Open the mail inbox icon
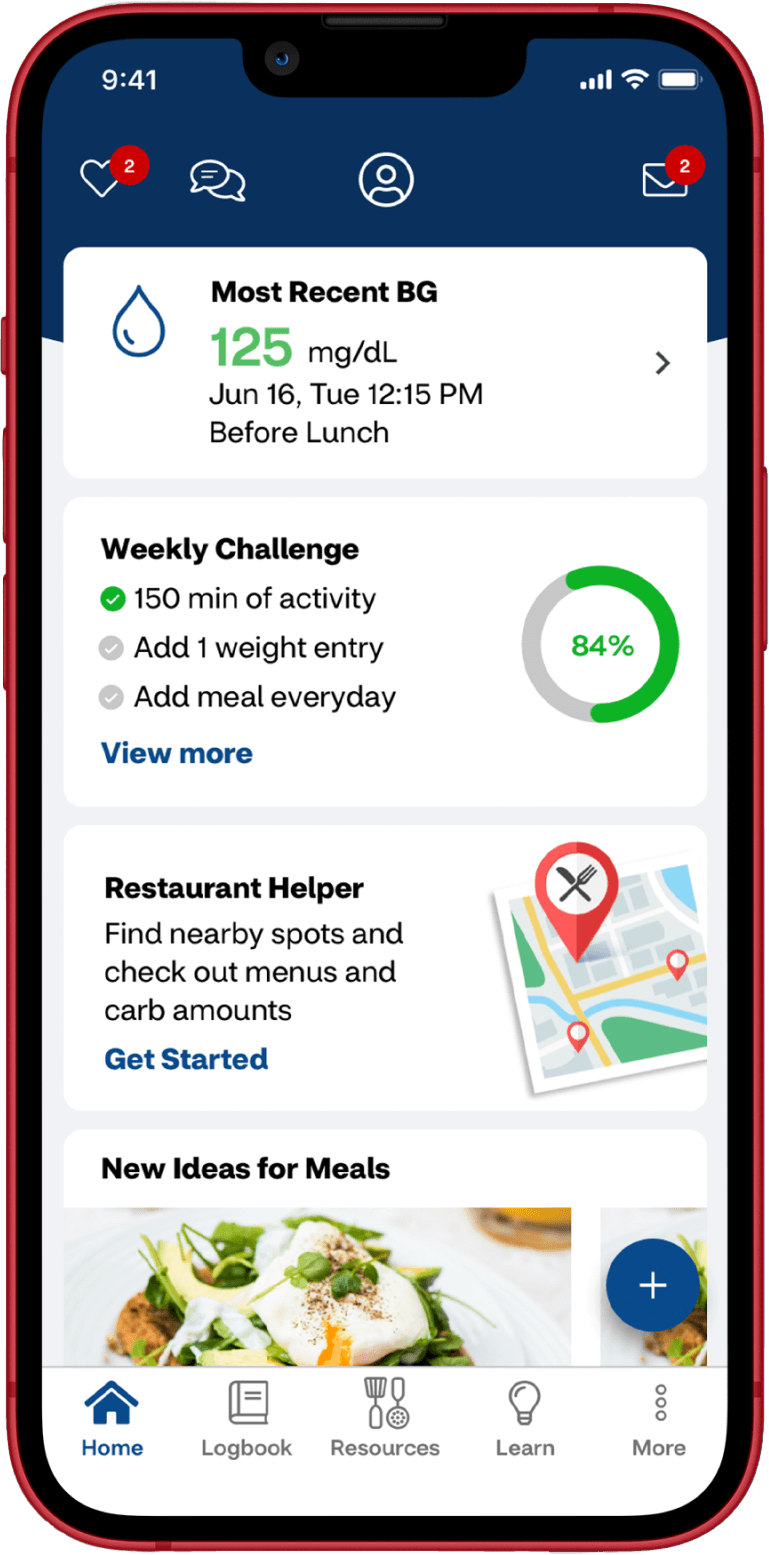769x1555 pixels. tap(665, 181)
